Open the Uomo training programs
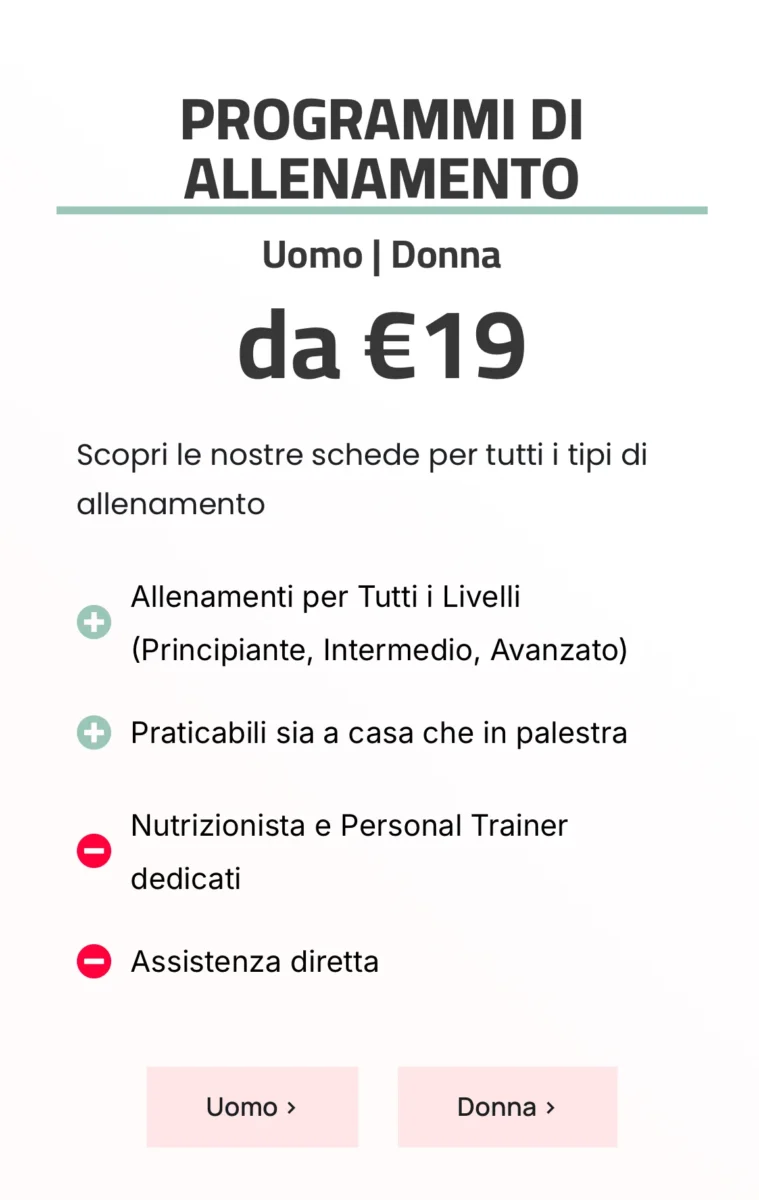 click(x=252, y=1107)
